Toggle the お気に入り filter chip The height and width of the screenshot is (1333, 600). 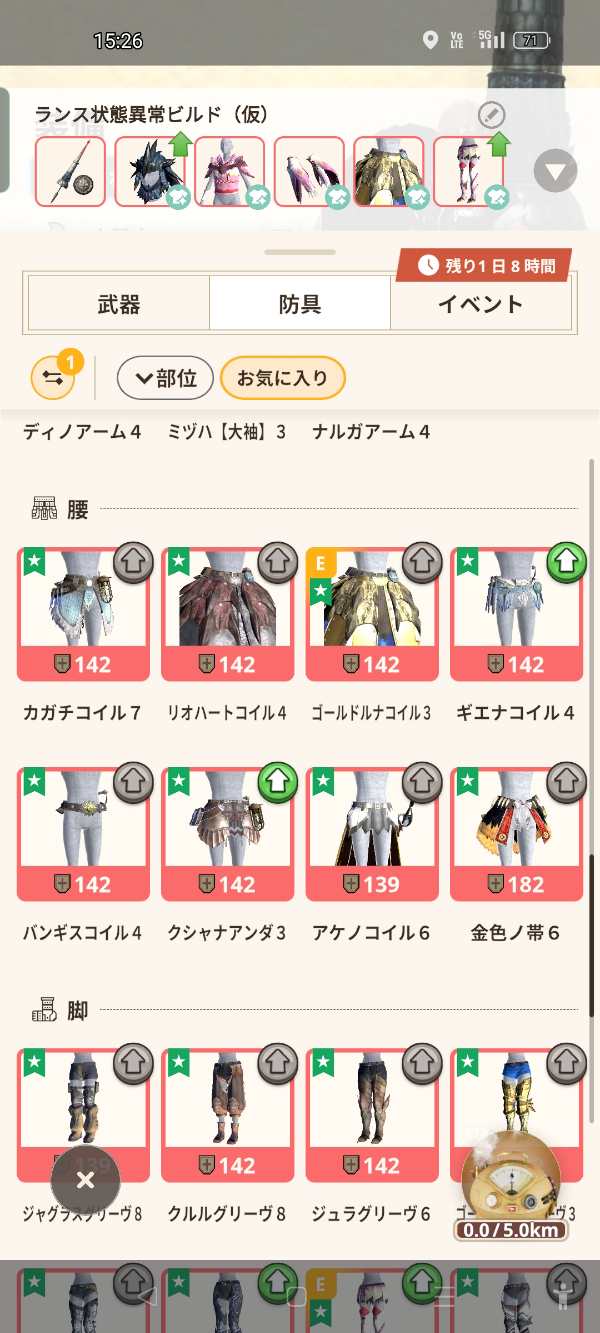point(282,378)
